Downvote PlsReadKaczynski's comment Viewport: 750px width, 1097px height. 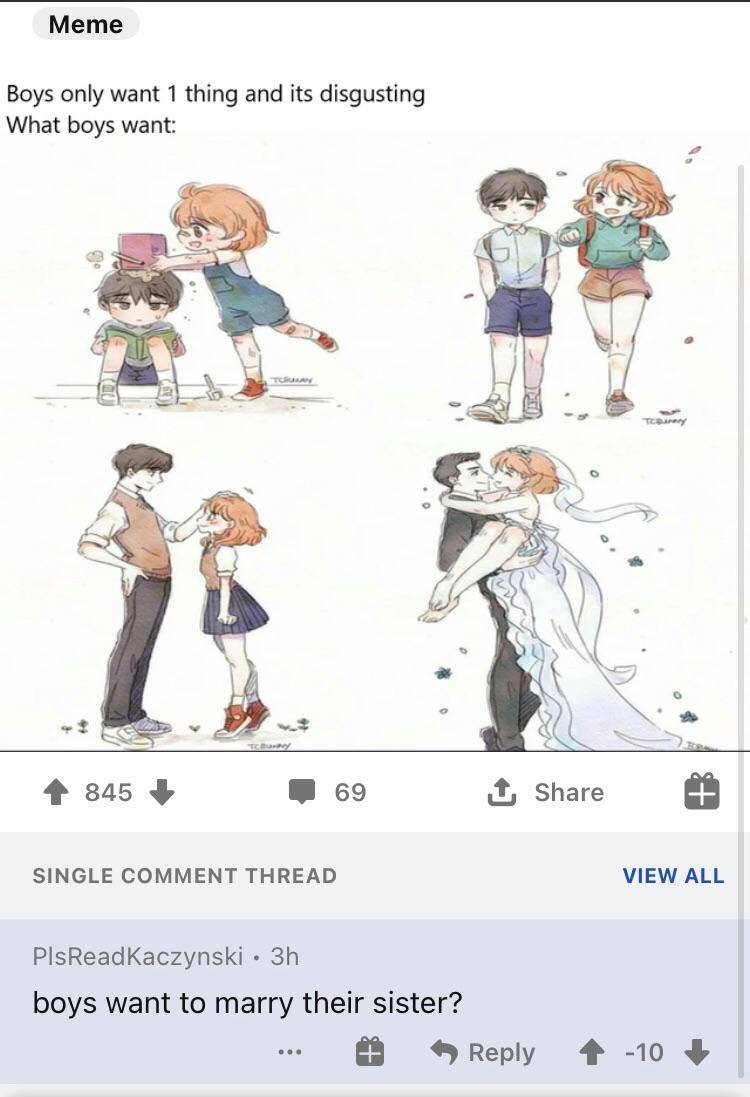pos(699,1052)
